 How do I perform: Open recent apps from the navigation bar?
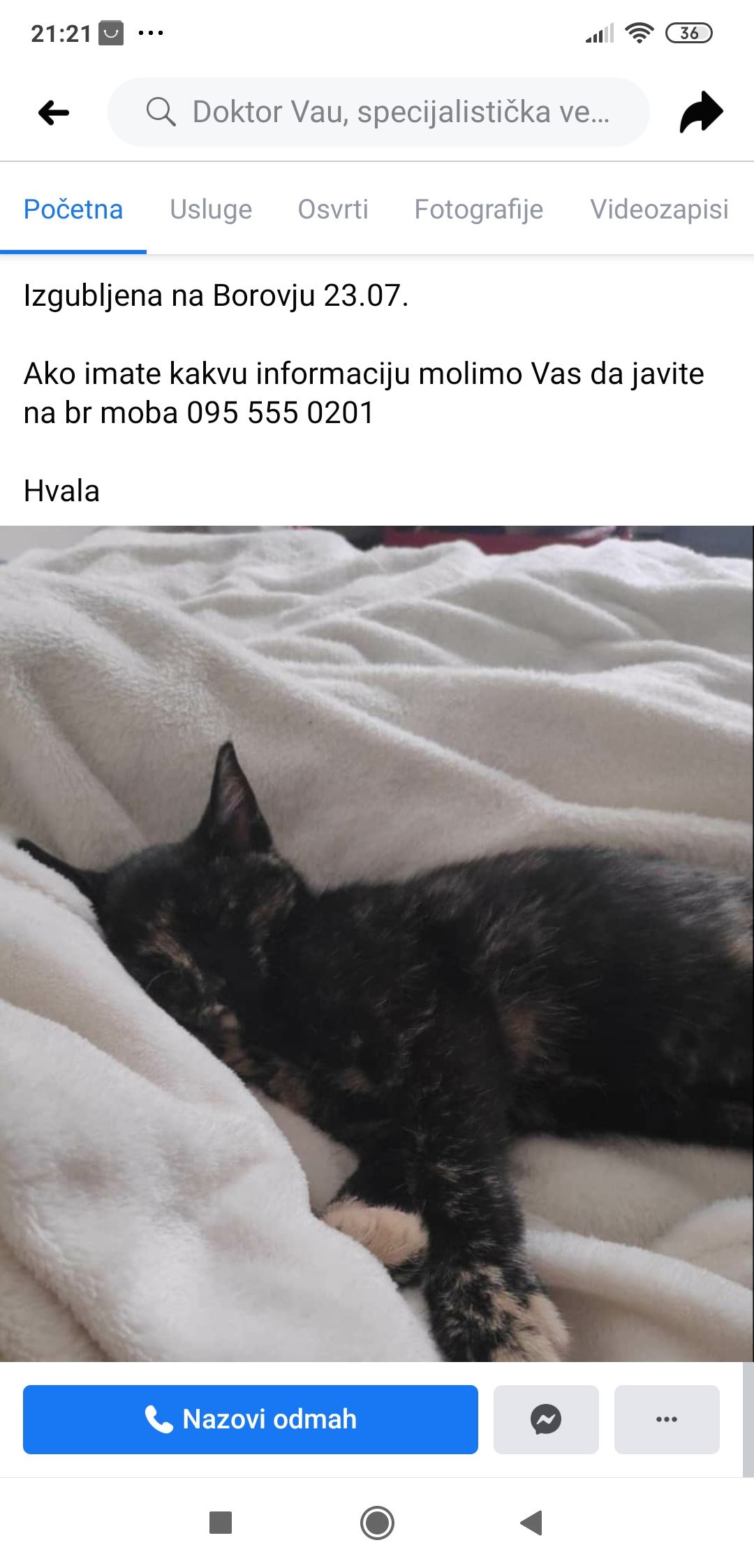point(221,1523)
